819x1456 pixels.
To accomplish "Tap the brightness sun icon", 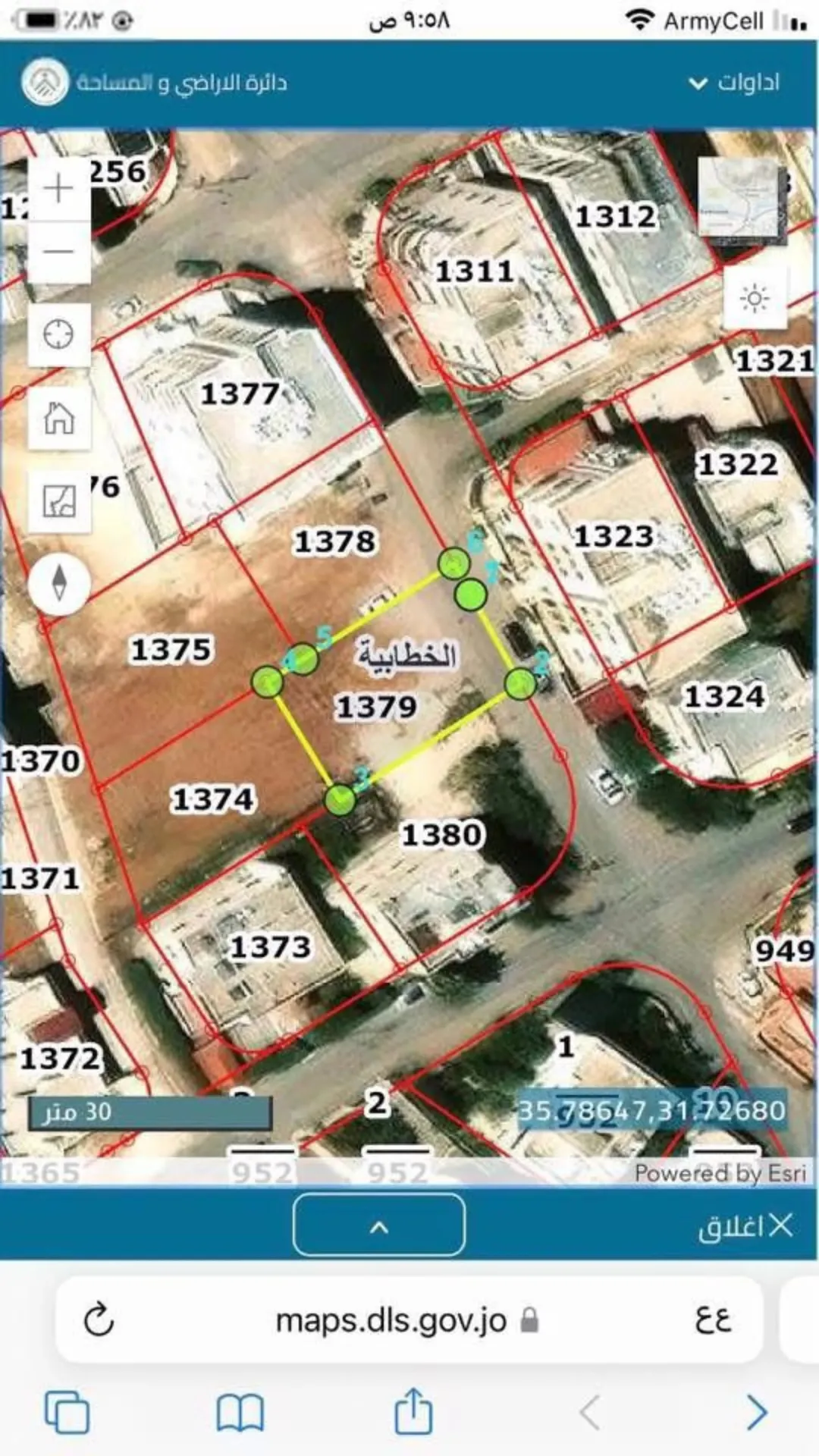I will pyautogui.click(x=755, y=298).
